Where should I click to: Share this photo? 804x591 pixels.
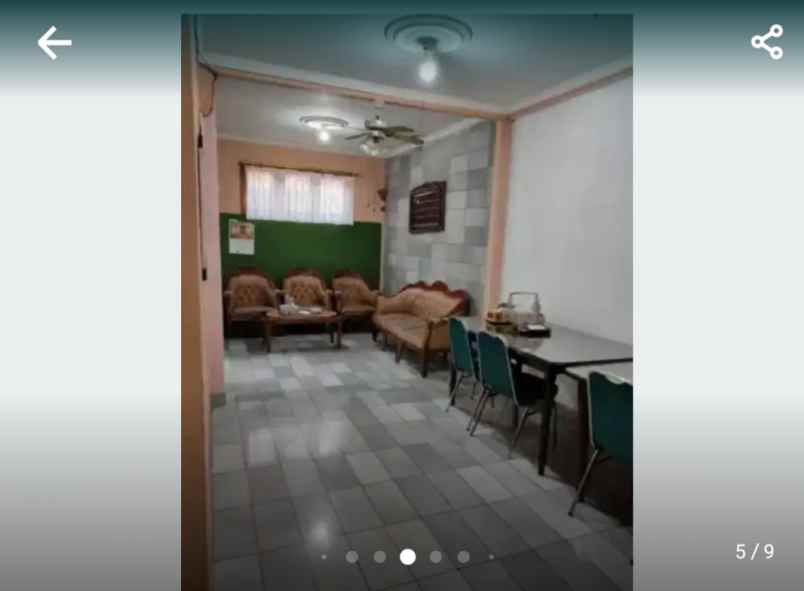click(x=767, y=42)
